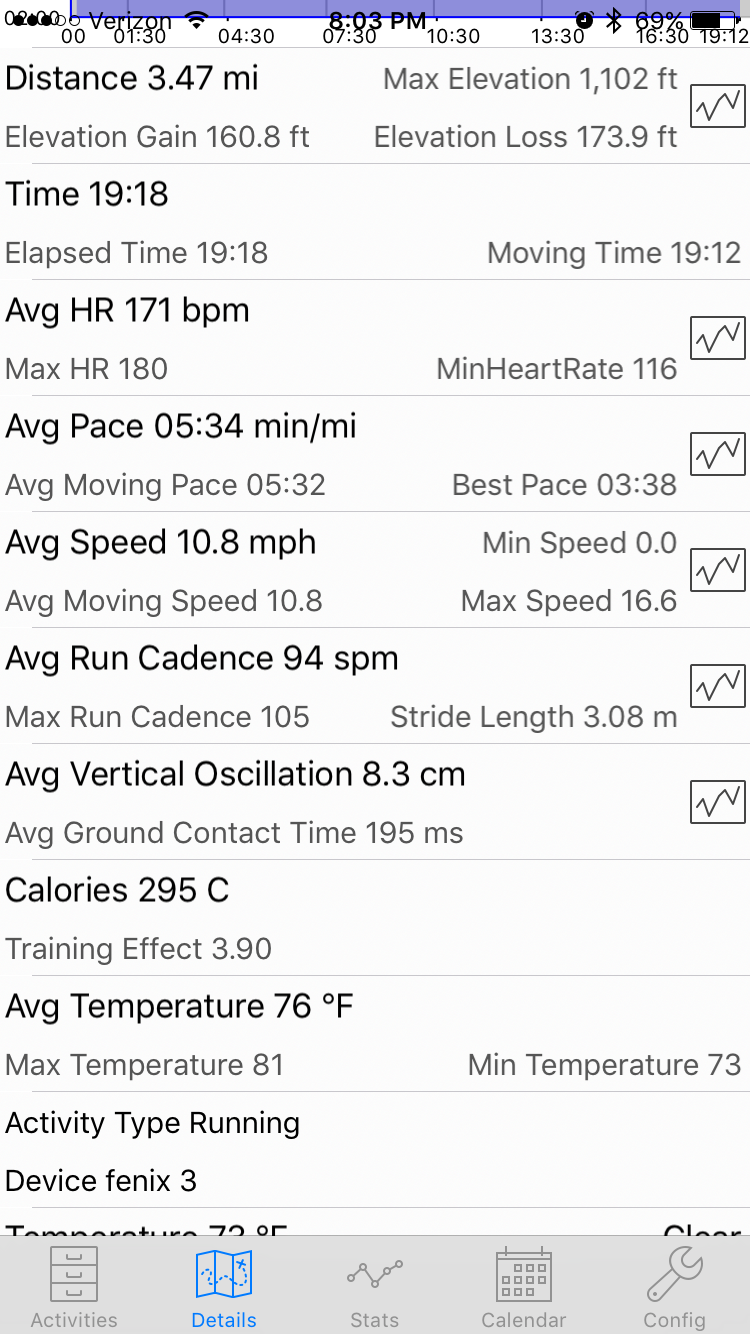Open the Details tab
750x1334 pixels.
coord(224,1286)
